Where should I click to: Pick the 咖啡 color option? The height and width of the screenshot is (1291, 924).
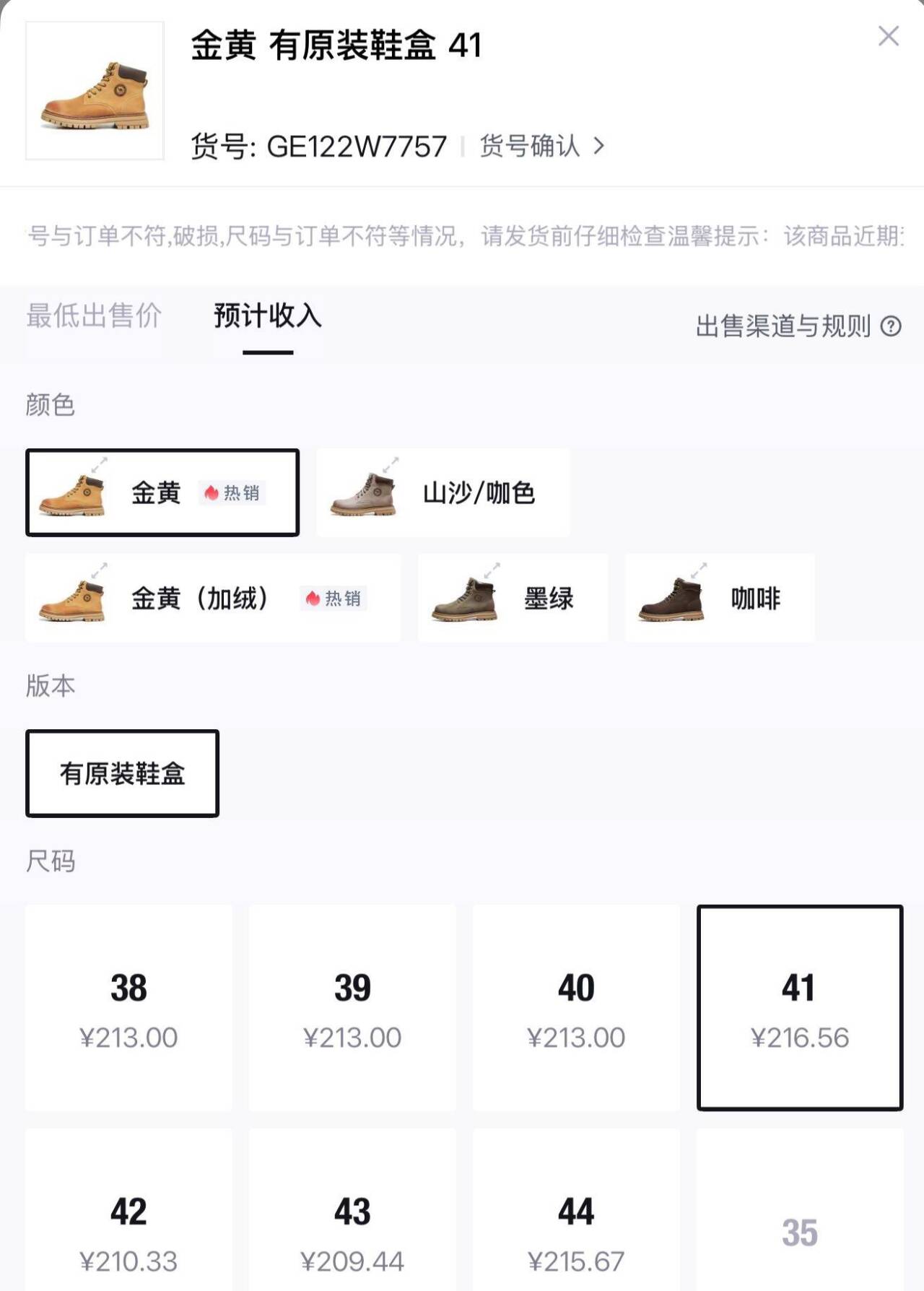720,598
